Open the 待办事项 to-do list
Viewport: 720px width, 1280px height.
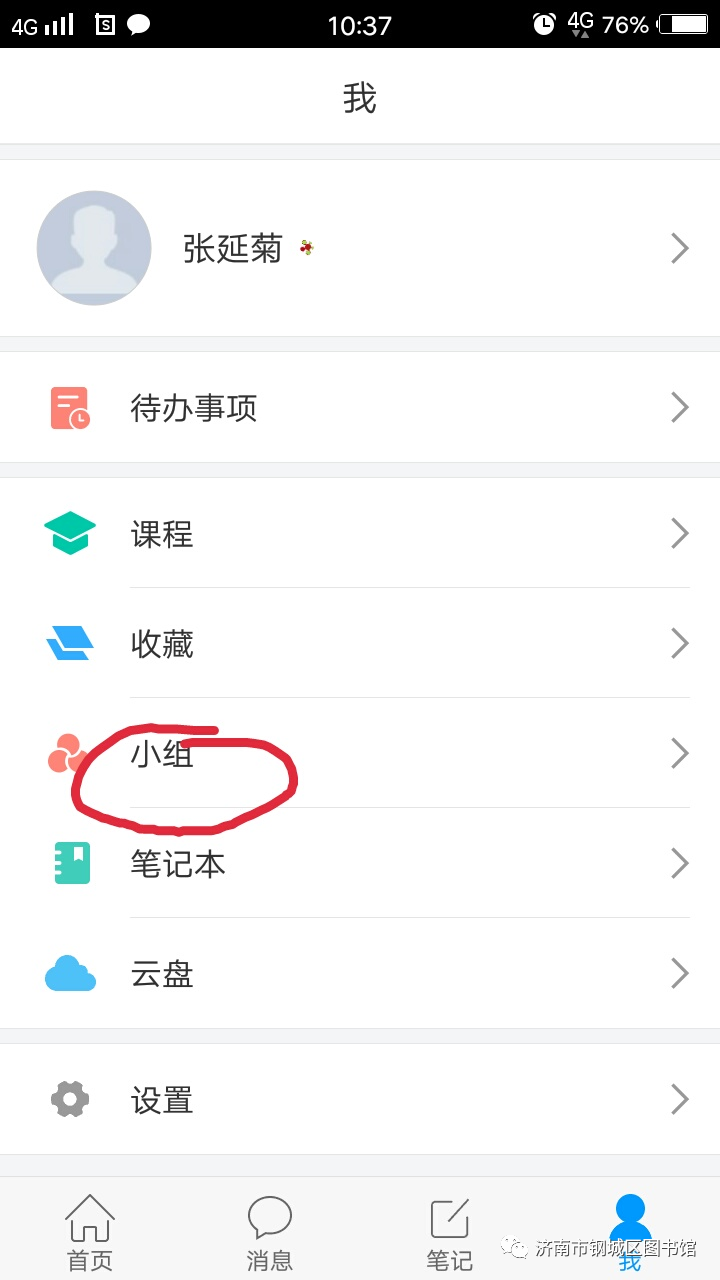[x=360, y=407]
